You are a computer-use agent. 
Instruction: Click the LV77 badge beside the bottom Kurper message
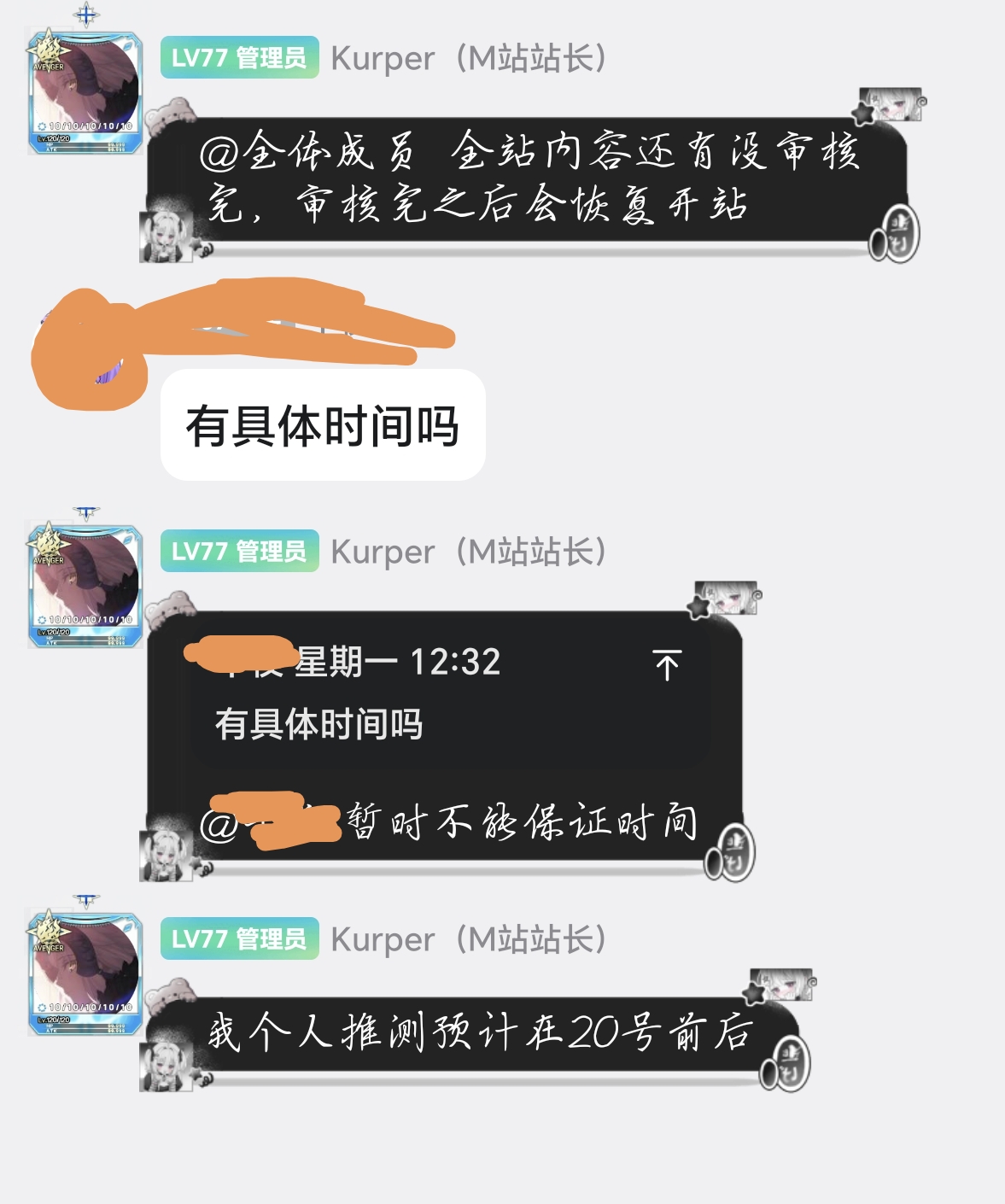click(239, 941)
